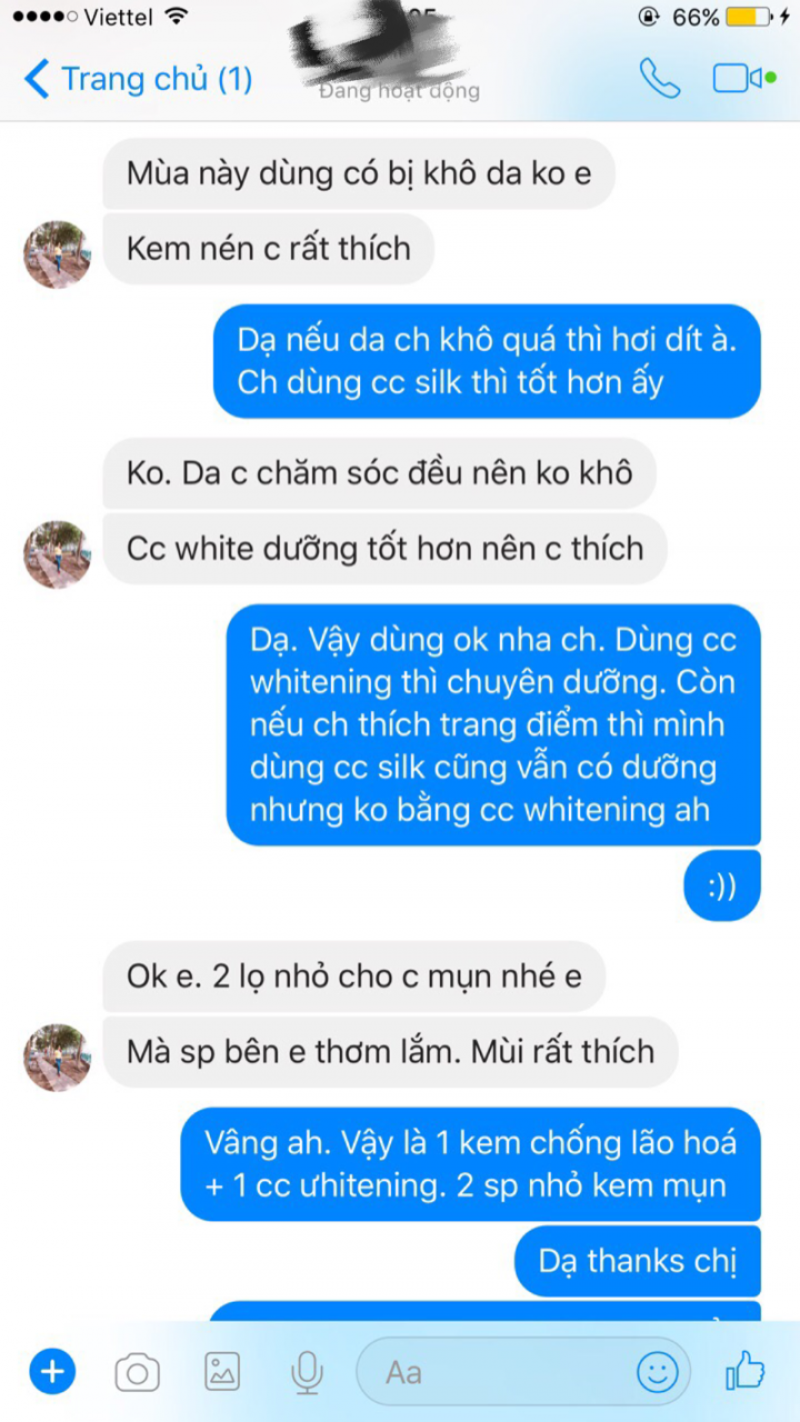Viewport: 800px width, 1422px height.
Task: Start a video call
Action: [744, 78]
